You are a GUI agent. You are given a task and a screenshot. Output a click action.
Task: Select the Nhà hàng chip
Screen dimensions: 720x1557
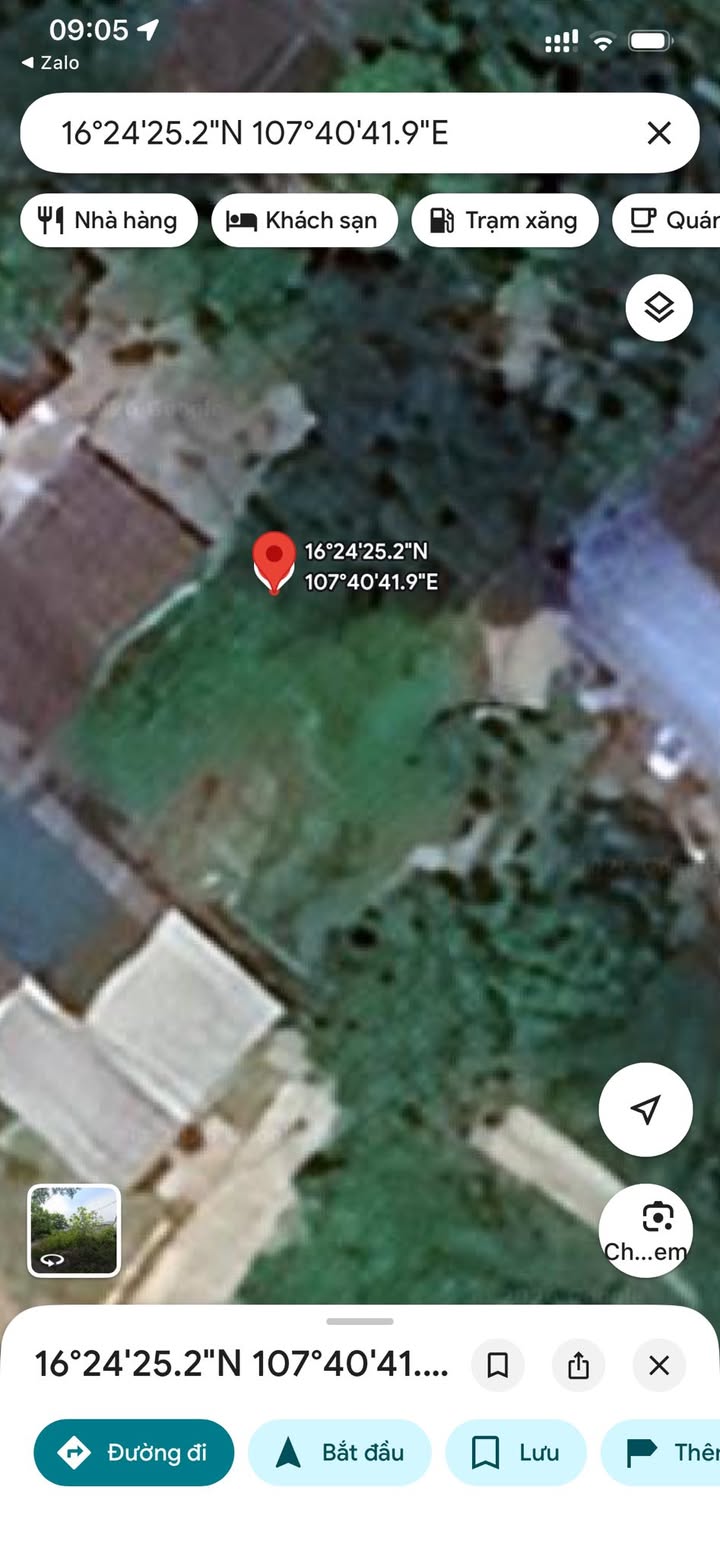pos(108,220)
